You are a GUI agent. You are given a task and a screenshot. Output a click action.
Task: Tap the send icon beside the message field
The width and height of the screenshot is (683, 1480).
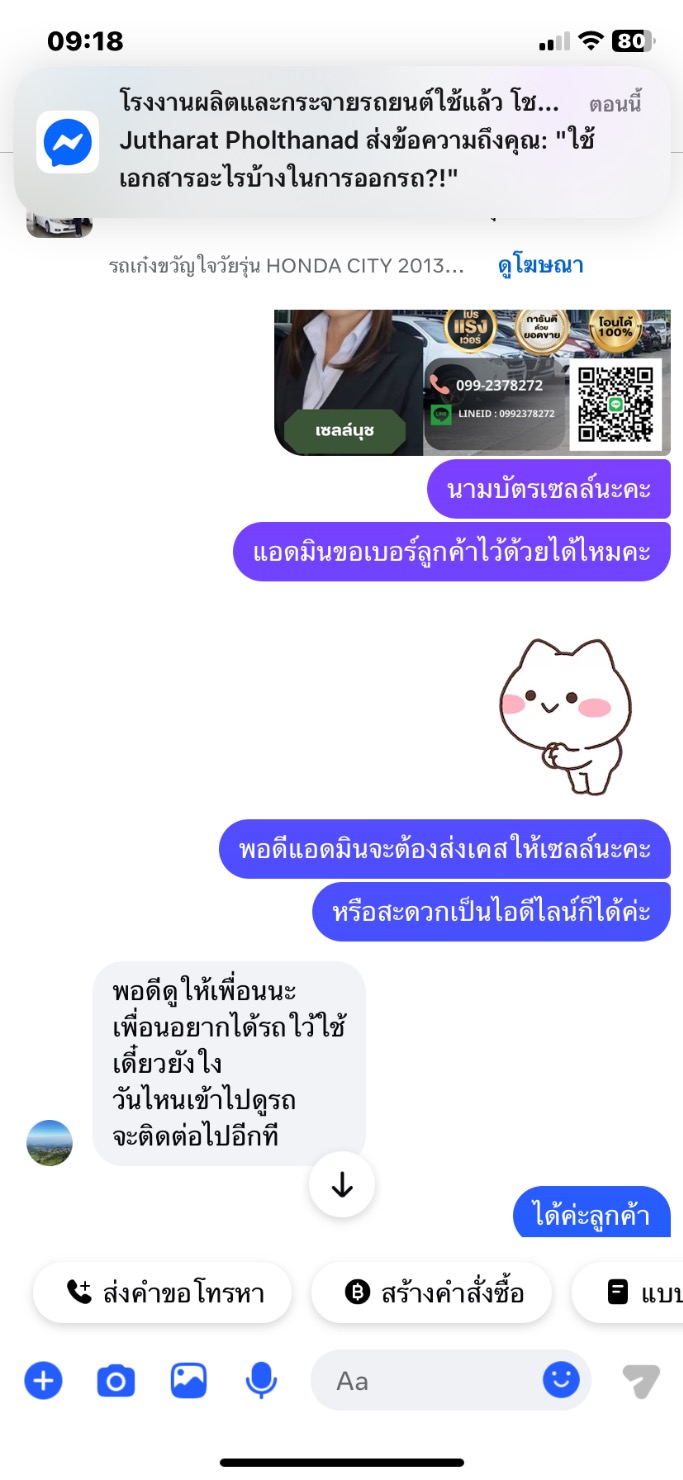640,1381
